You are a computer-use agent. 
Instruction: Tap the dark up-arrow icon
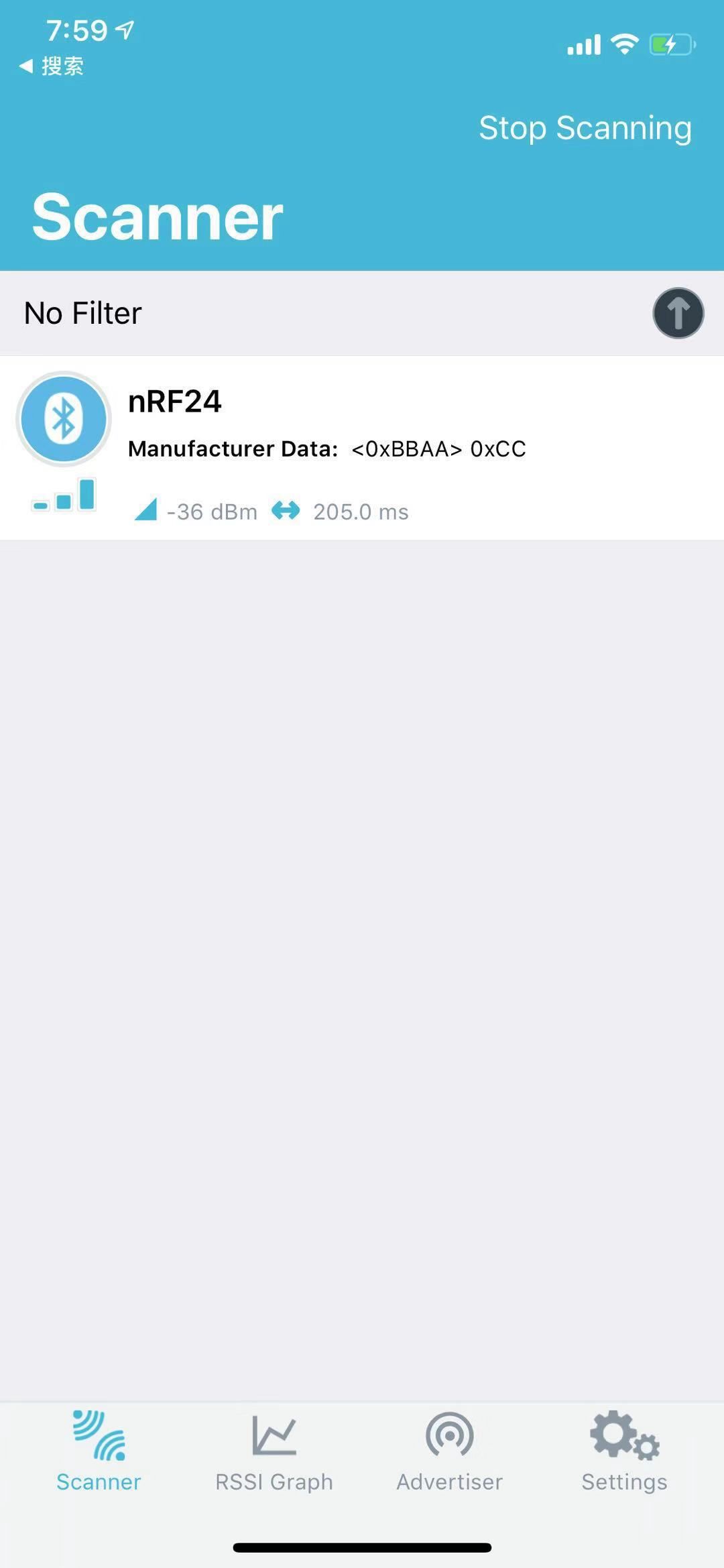678,313
